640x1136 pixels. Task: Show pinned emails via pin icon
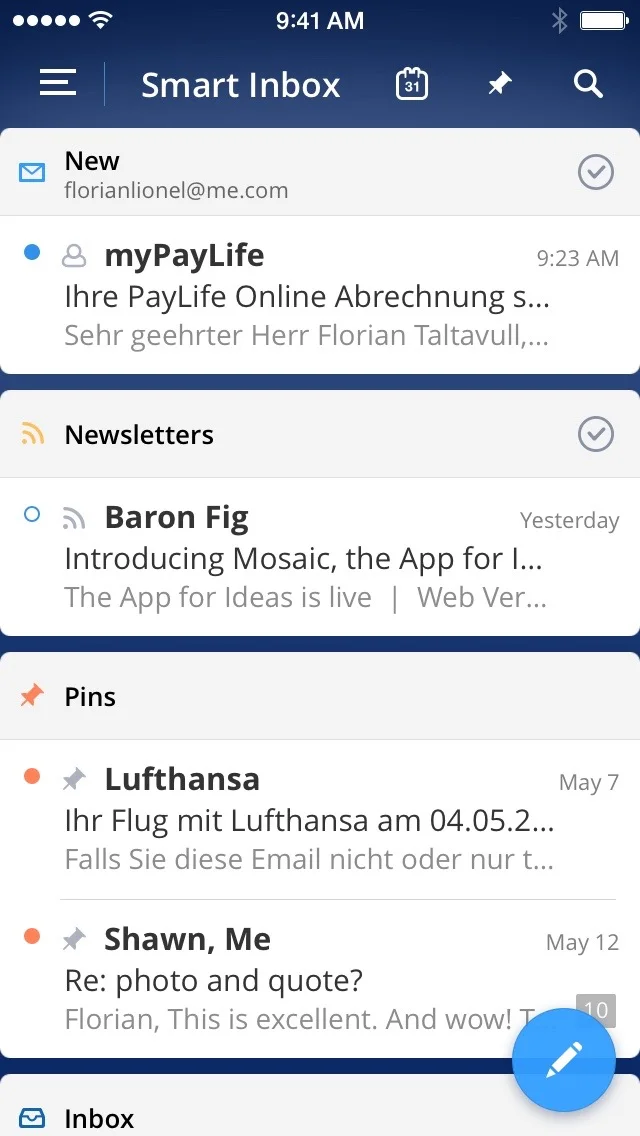click(x=499, y=84)
